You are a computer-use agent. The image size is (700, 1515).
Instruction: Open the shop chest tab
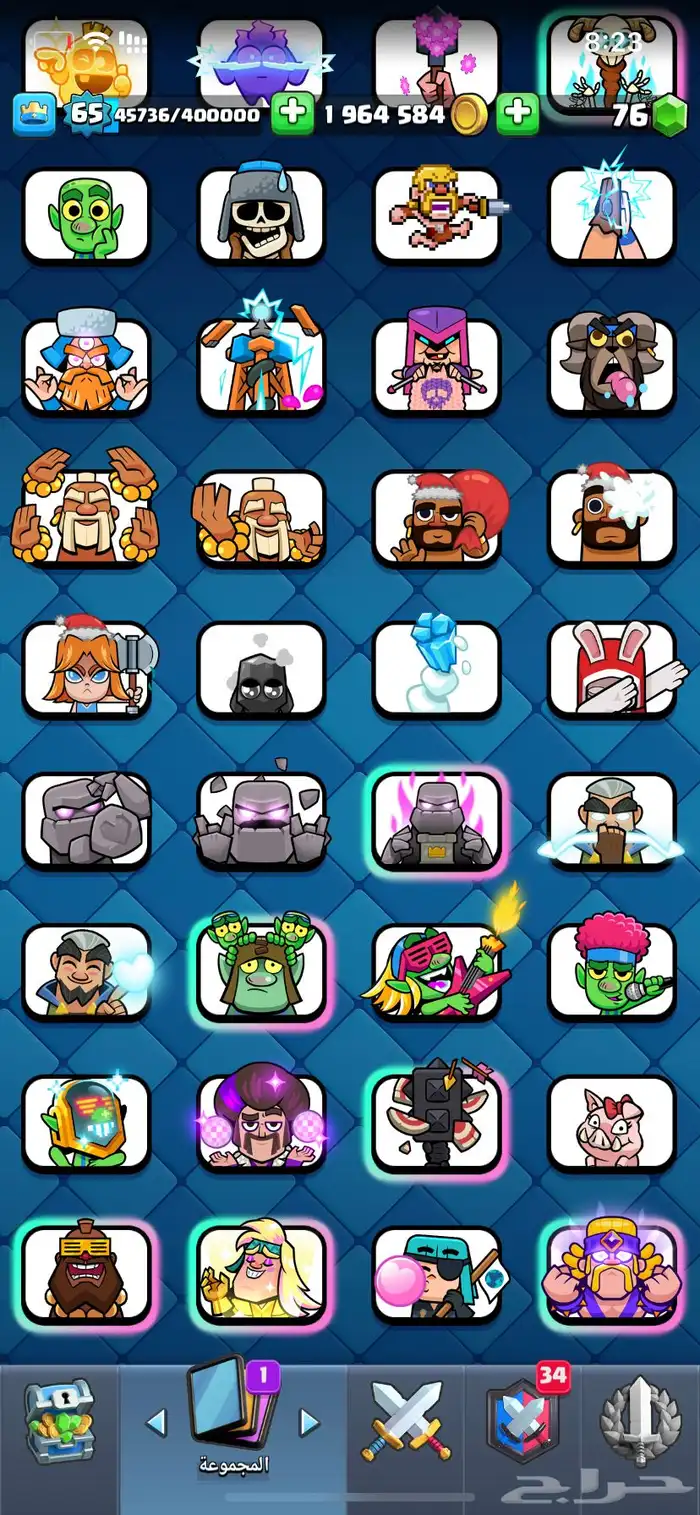pos(60,1419)
